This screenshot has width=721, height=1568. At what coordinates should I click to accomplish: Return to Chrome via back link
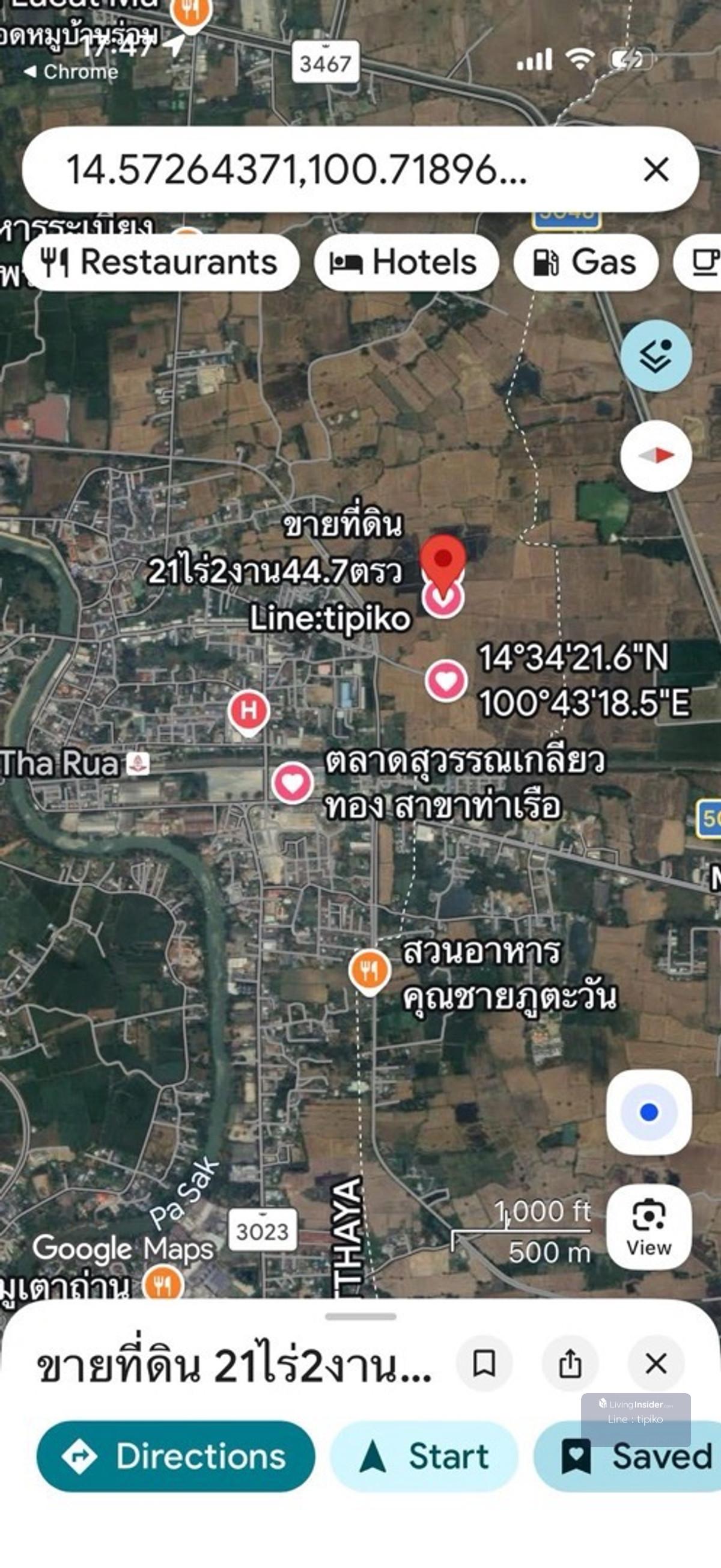(71, 72)
